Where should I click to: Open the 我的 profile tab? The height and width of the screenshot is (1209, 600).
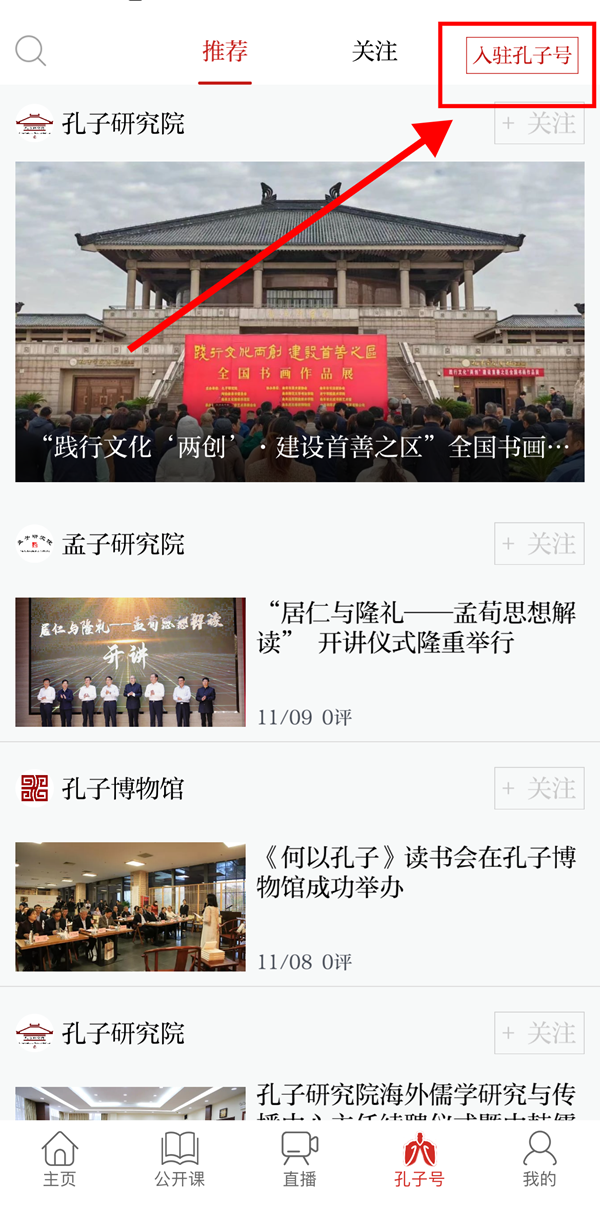540,1160
